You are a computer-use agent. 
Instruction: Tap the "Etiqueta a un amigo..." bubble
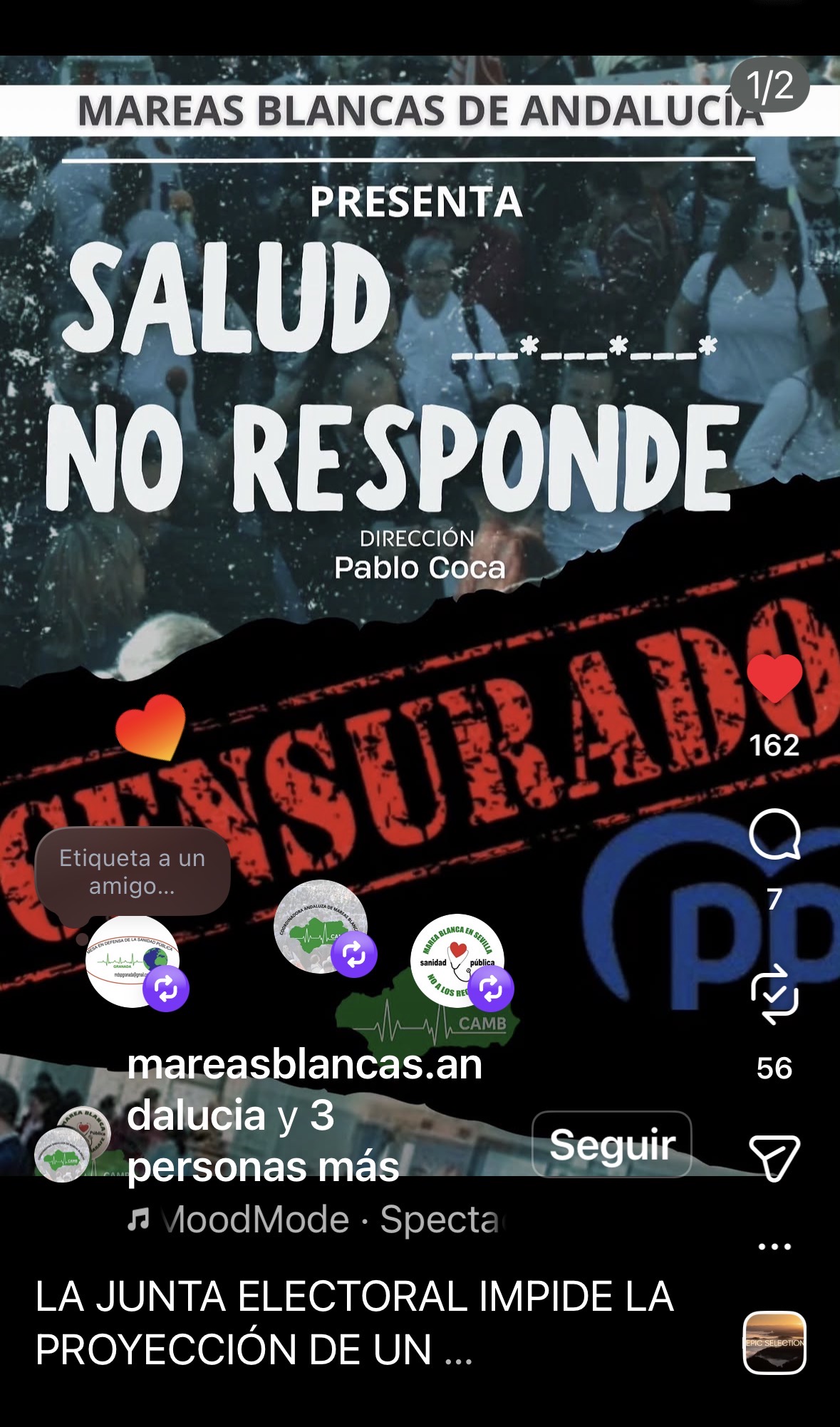coord(133,871)
